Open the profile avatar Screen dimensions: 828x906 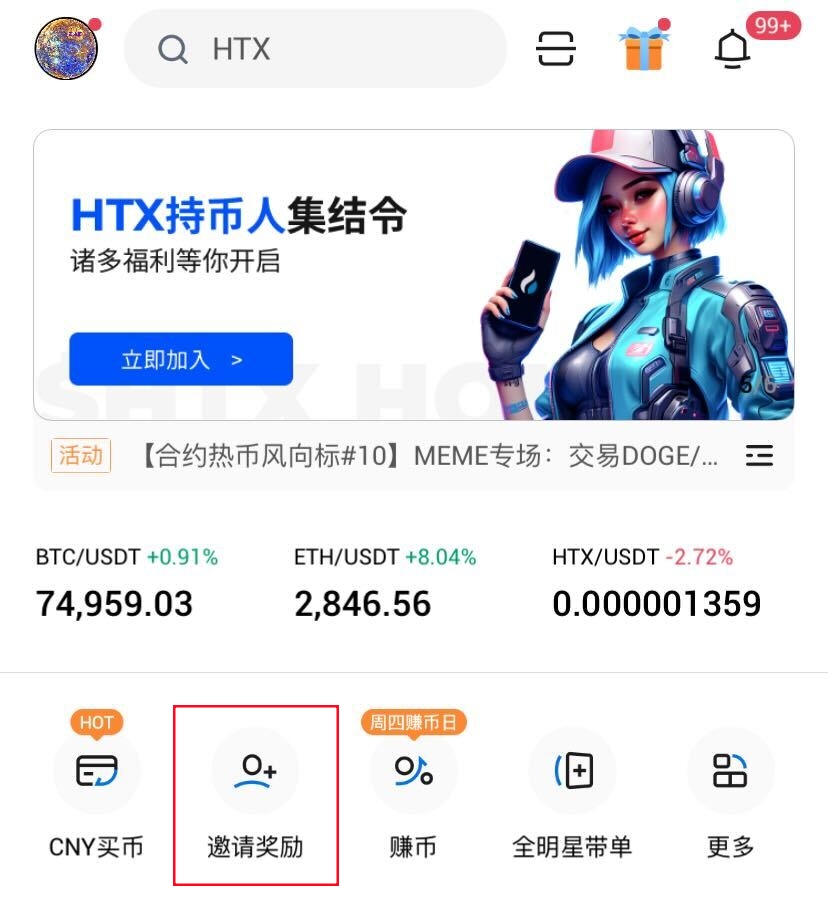pyautogui.click(x=67, y=48)
